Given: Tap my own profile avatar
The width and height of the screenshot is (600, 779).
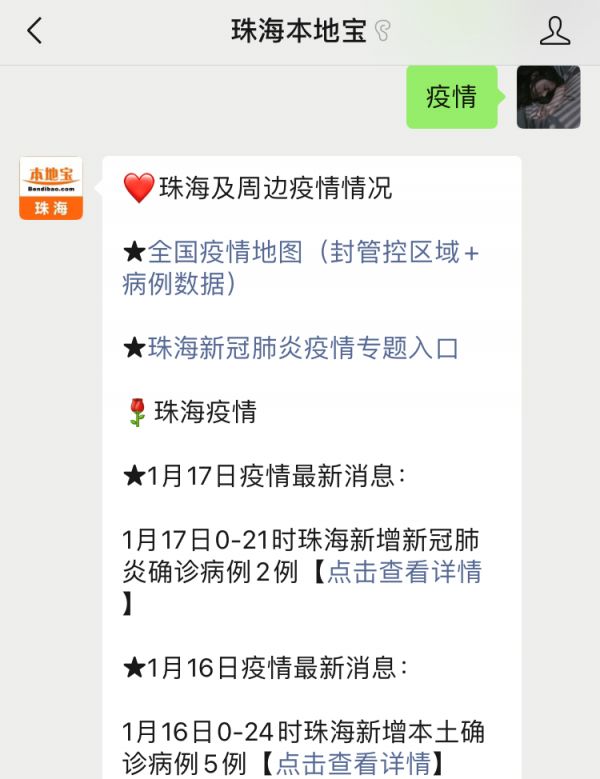Looking at the screenshot, I should 548,97.
